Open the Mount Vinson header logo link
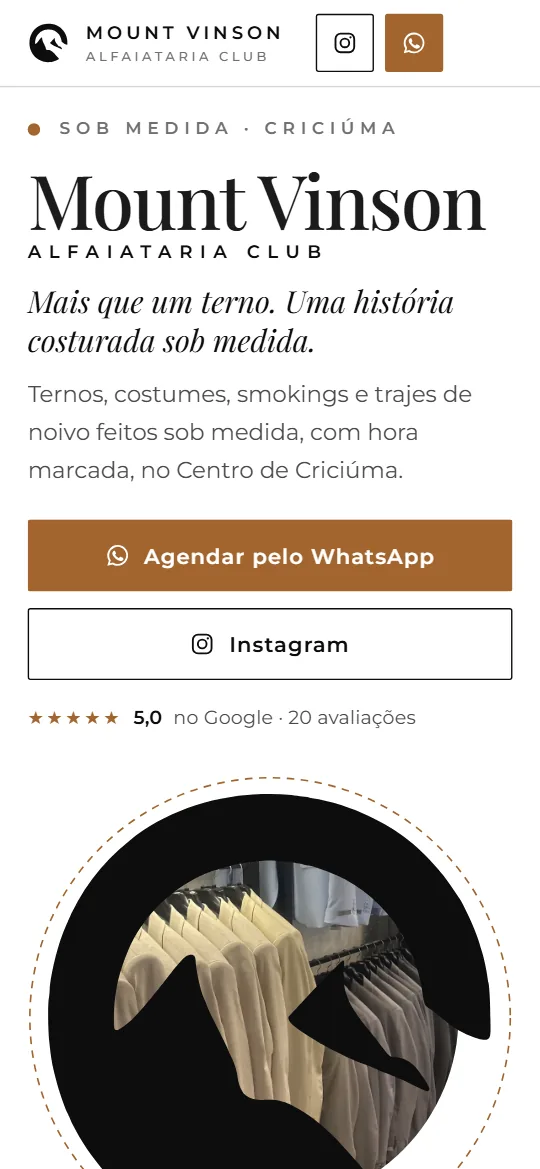 point(155,43)
